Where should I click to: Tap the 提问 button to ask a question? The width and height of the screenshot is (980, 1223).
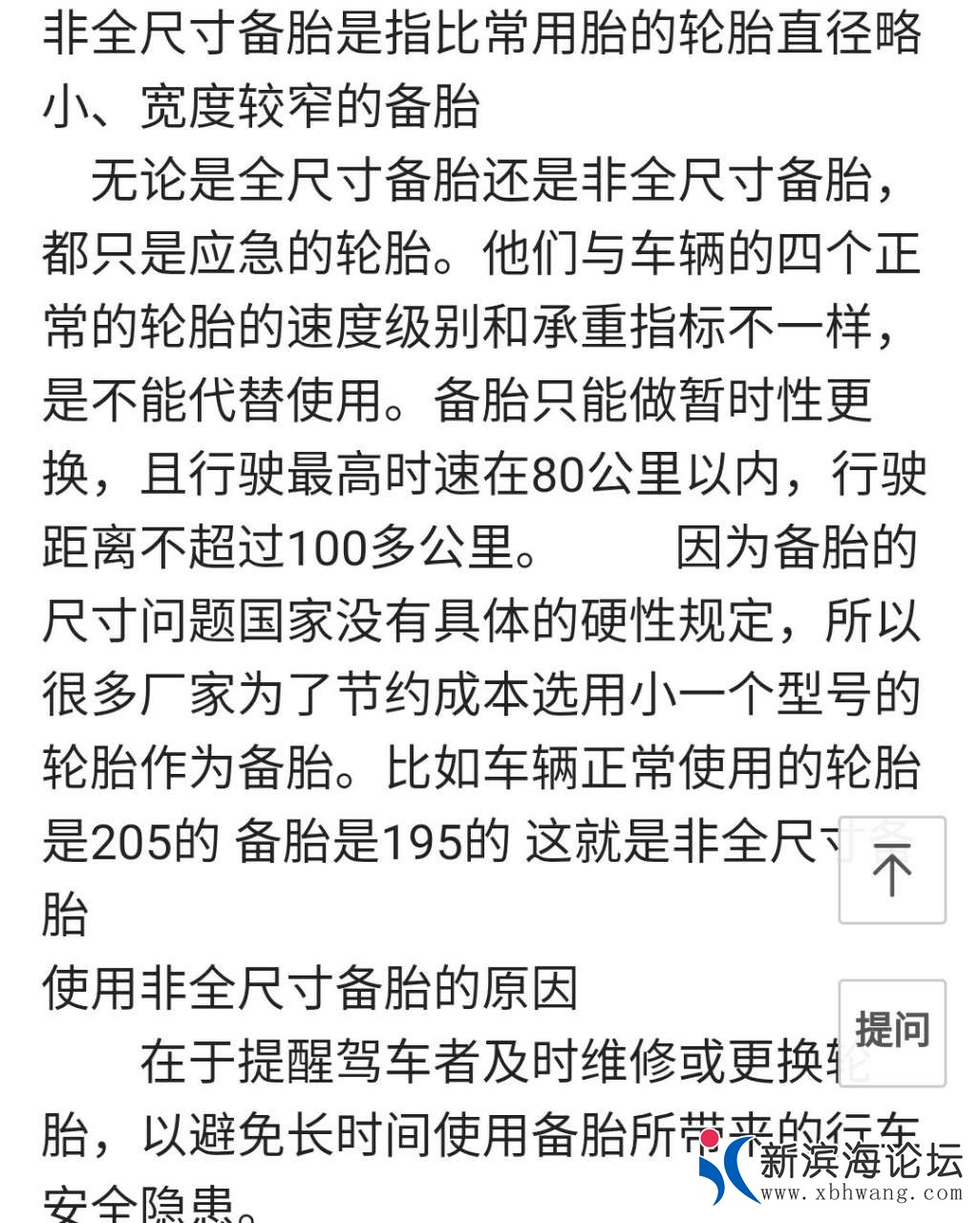[892, 1032]
